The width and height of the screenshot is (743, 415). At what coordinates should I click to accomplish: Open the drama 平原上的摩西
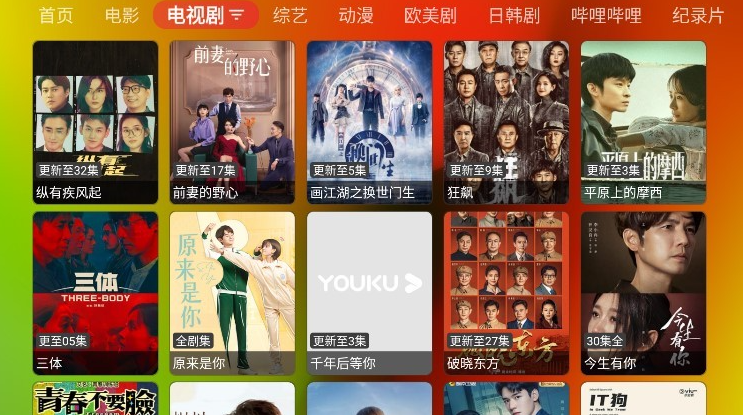643,122
